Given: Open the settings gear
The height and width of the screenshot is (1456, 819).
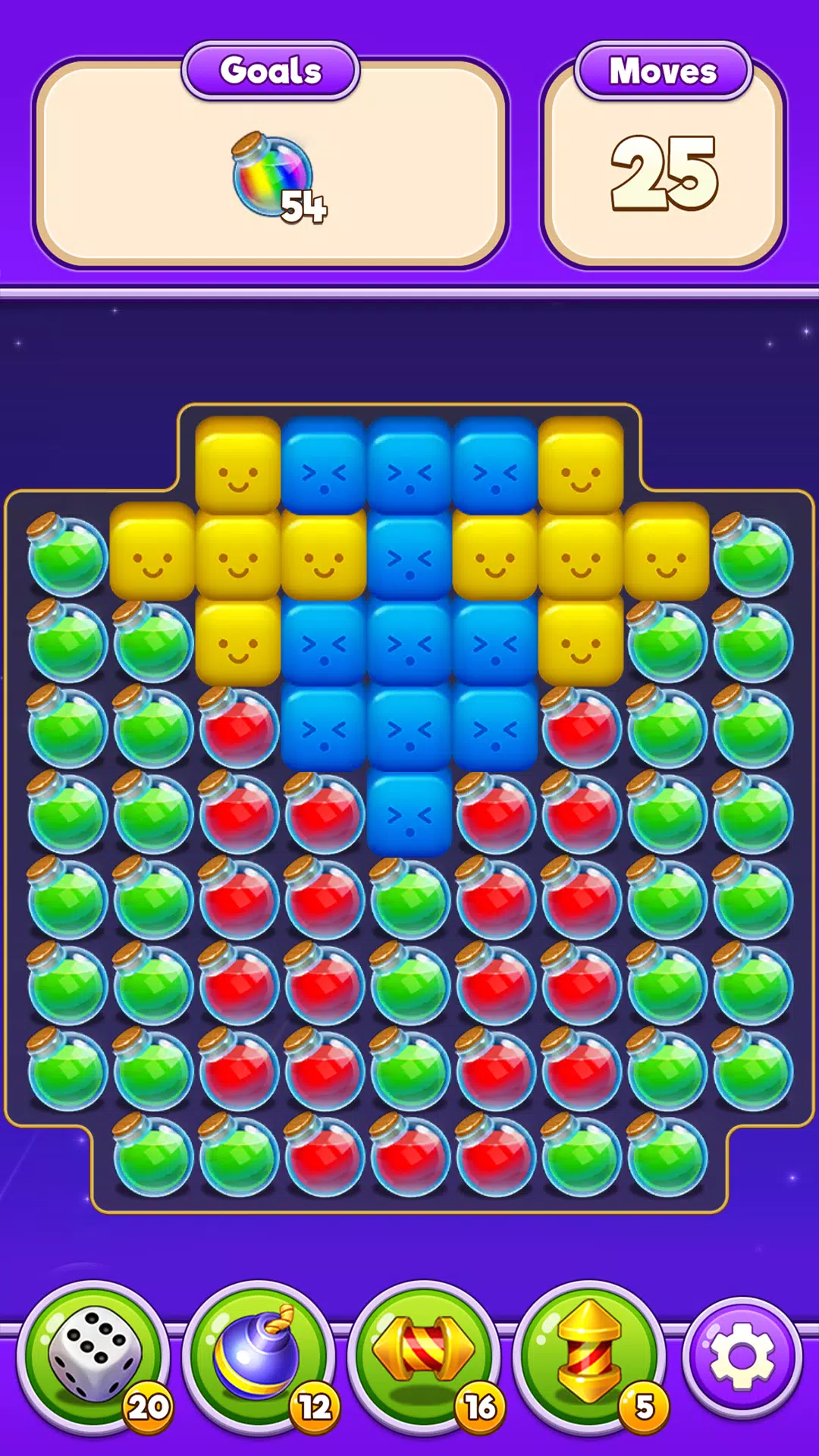Looking at the screenshot, I should [x=742, y=1357].
